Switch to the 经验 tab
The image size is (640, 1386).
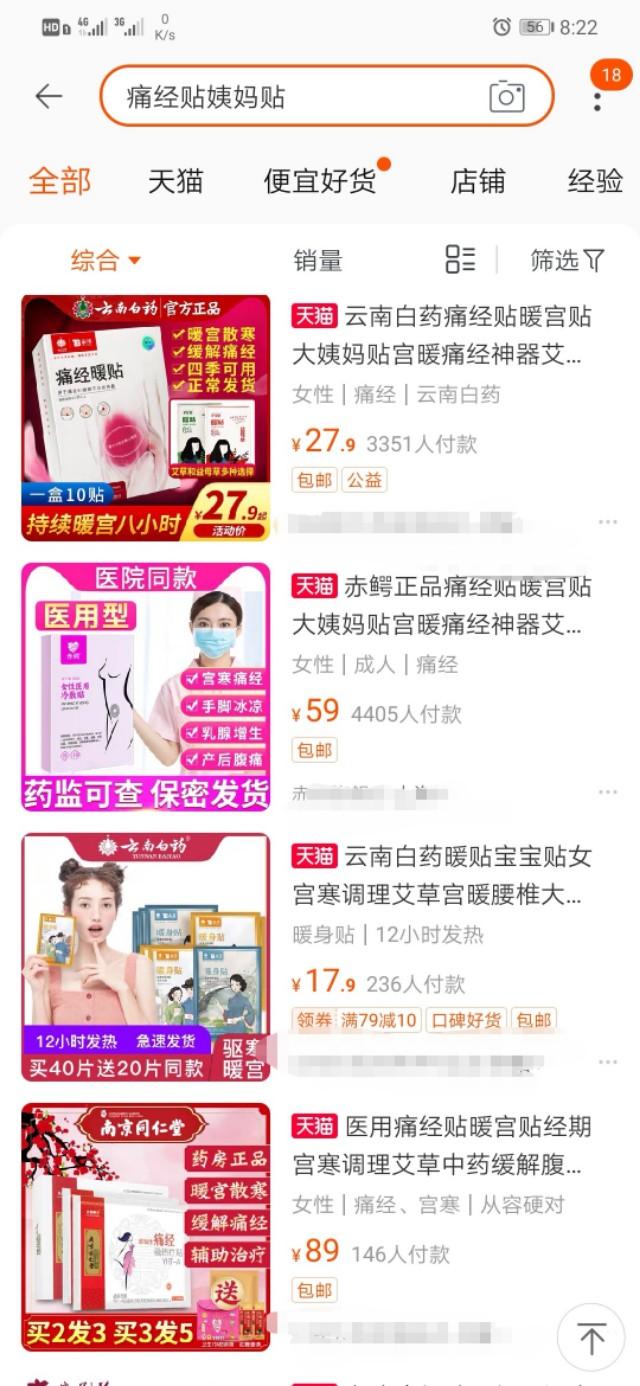point(595,181)
